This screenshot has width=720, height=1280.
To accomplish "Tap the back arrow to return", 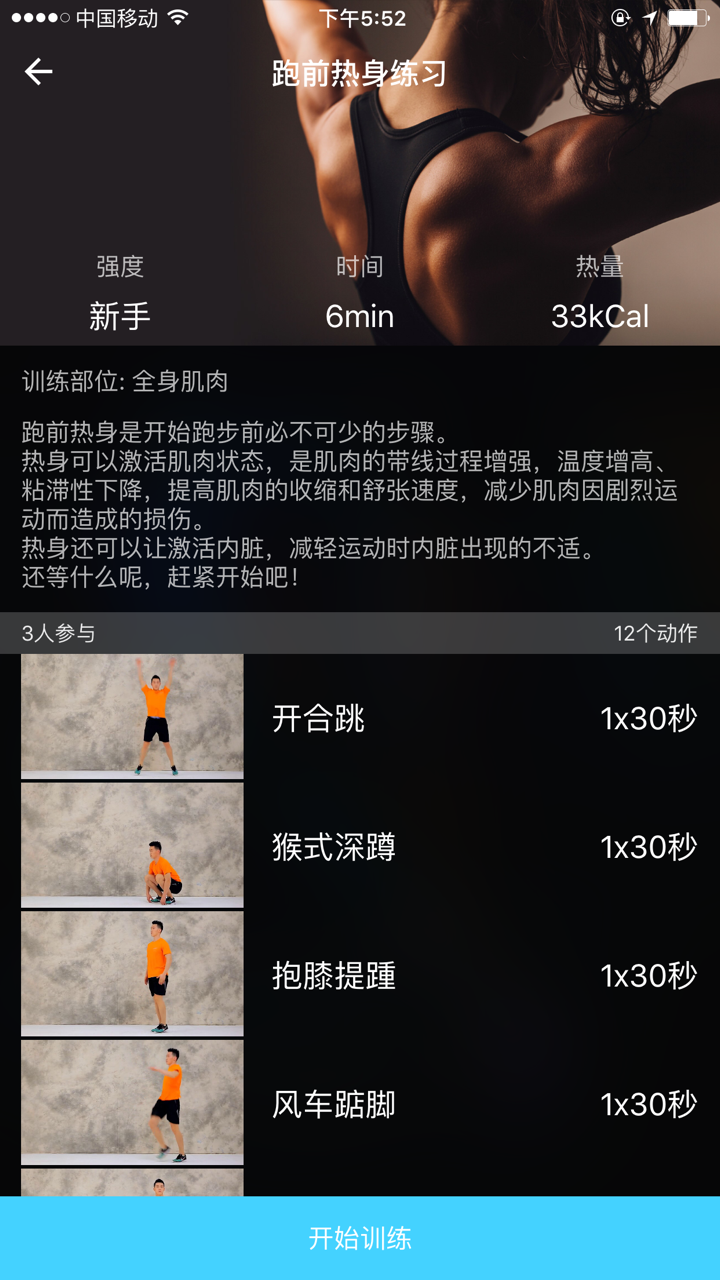I will point(36,70).
